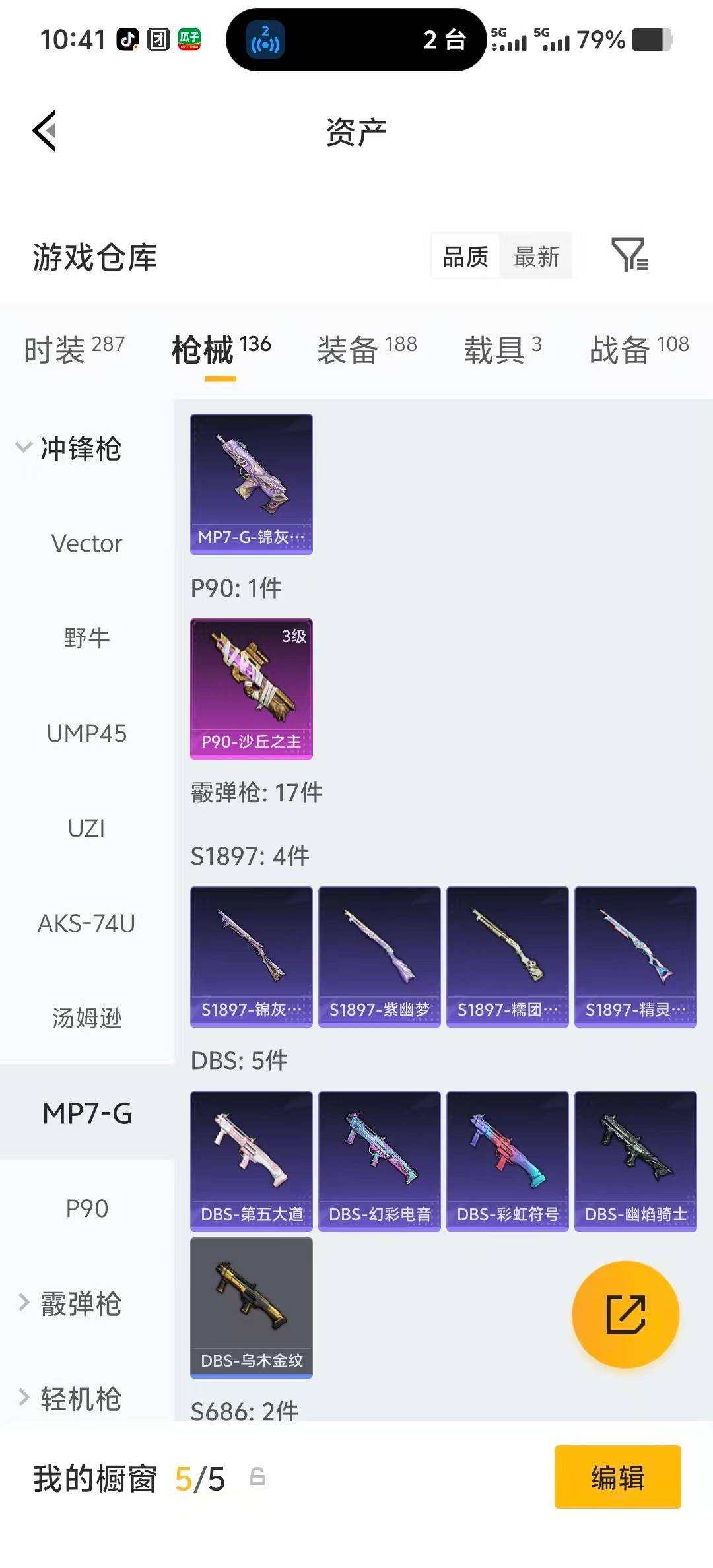The width and height of the screenshot is (713, 1568).
Task: Collapse the 冲锋枪 category
Action: (79, 449)
